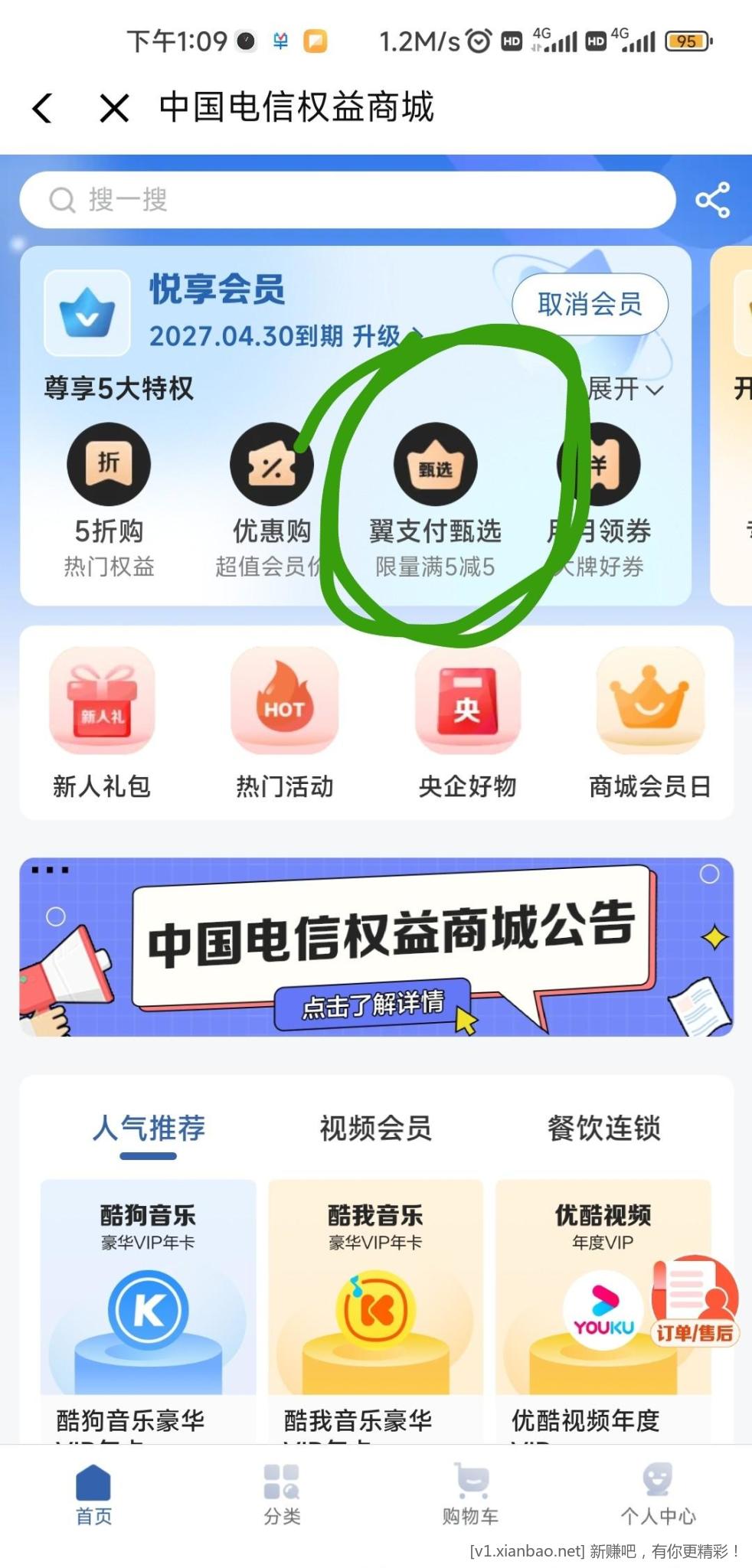Image resolution: width=752 pixels, height=1568 pixels.
Task: Switch to the 餐饮连锁 tab
Action: [603, 1128]
